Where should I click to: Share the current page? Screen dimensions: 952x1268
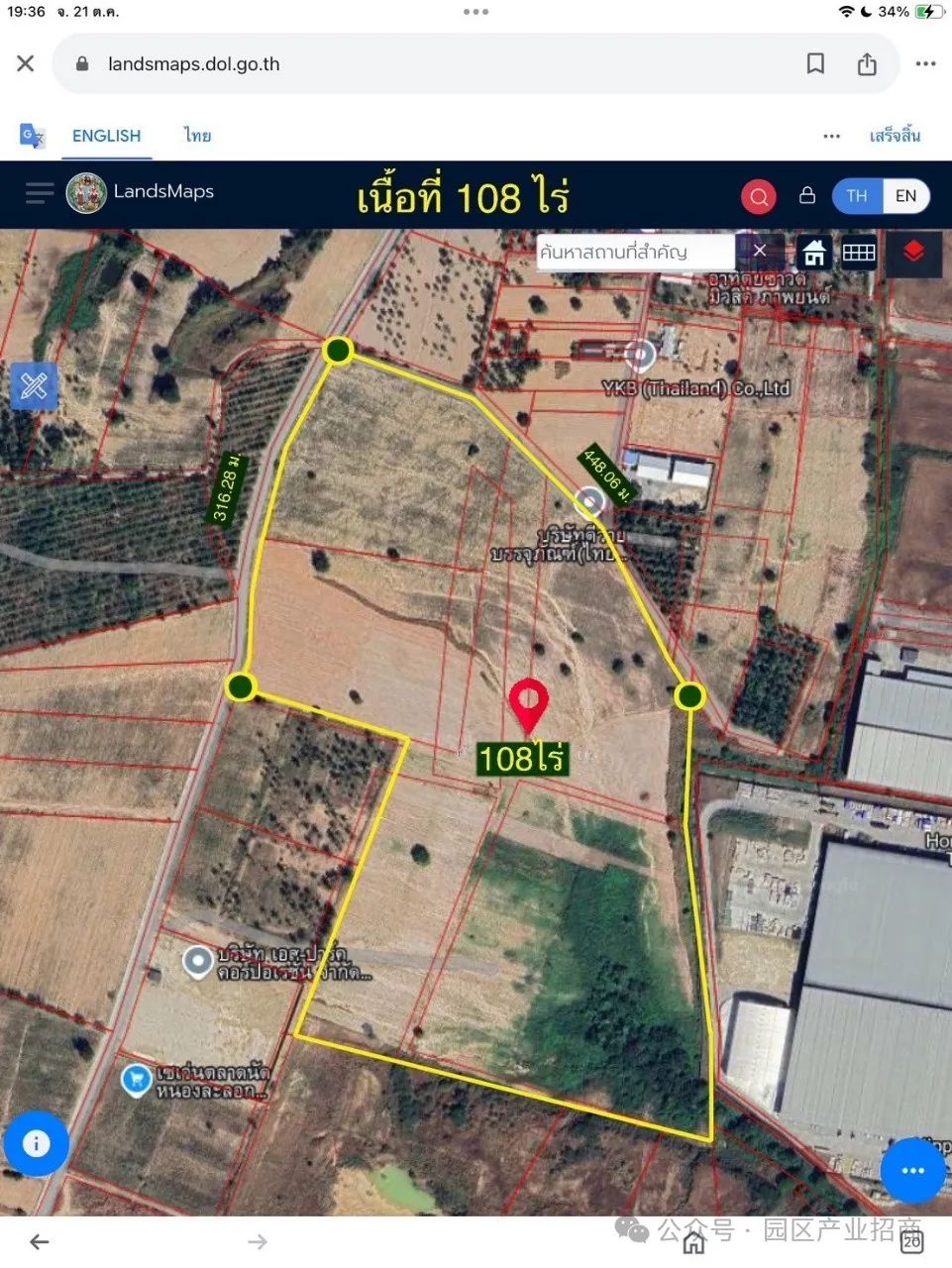click(867, 63)
